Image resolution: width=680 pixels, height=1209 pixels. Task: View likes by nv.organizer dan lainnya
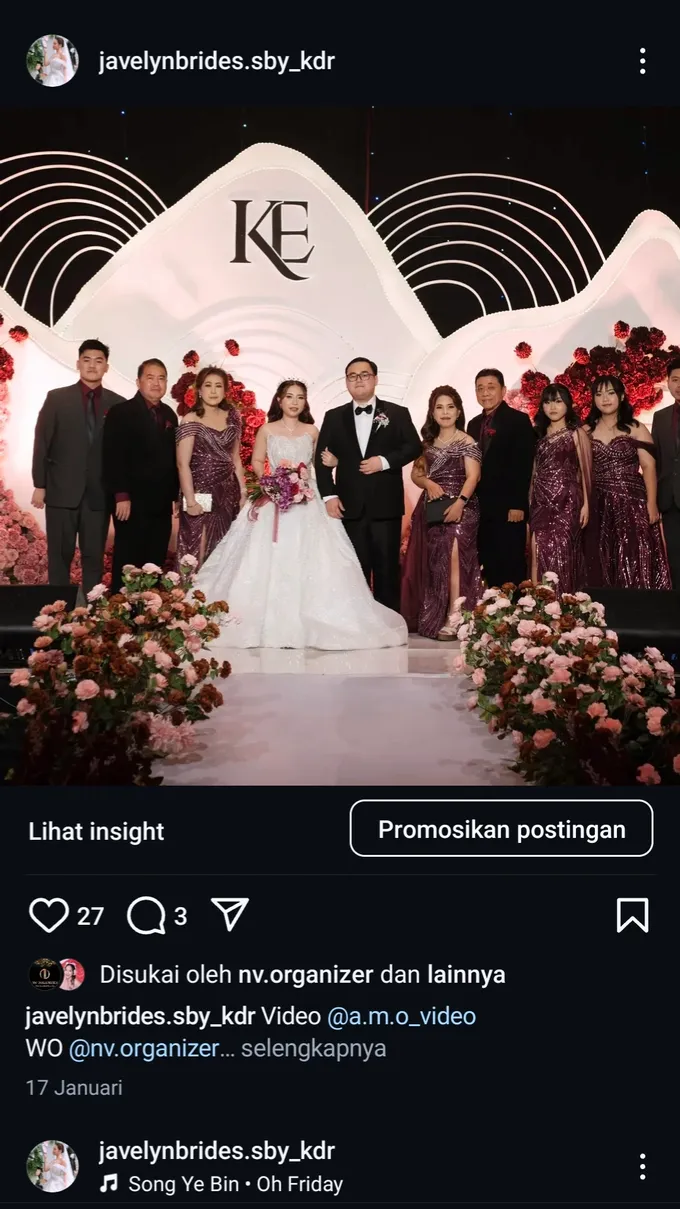click(302, 974)
